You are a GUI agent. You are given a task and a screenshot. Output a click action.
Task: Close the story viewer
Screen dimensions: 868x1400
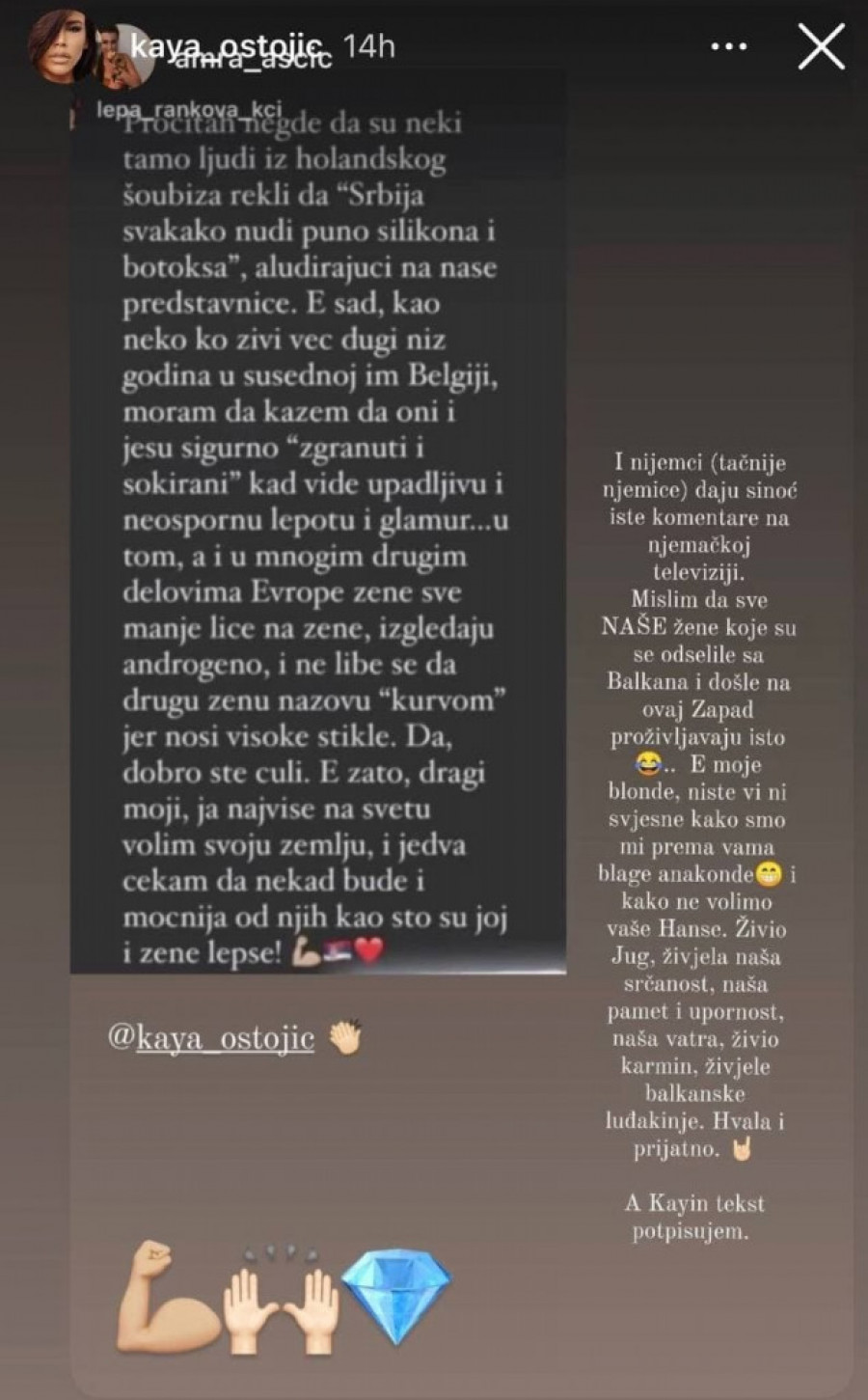(x=821, y=46)
